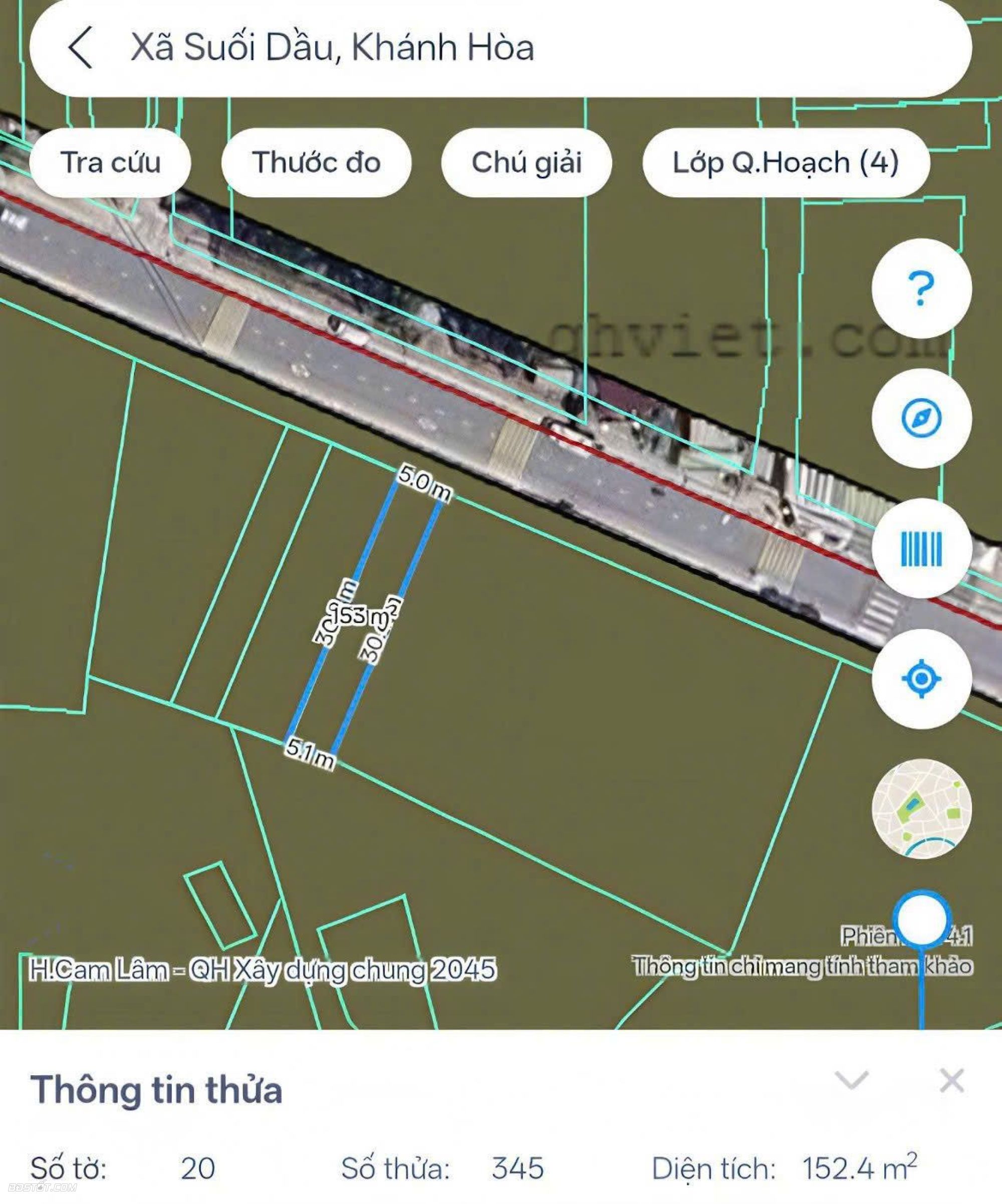Collapse the Thông tin thửa panel
This screenshot has width=1002, height=1204.
[852, 1080]
